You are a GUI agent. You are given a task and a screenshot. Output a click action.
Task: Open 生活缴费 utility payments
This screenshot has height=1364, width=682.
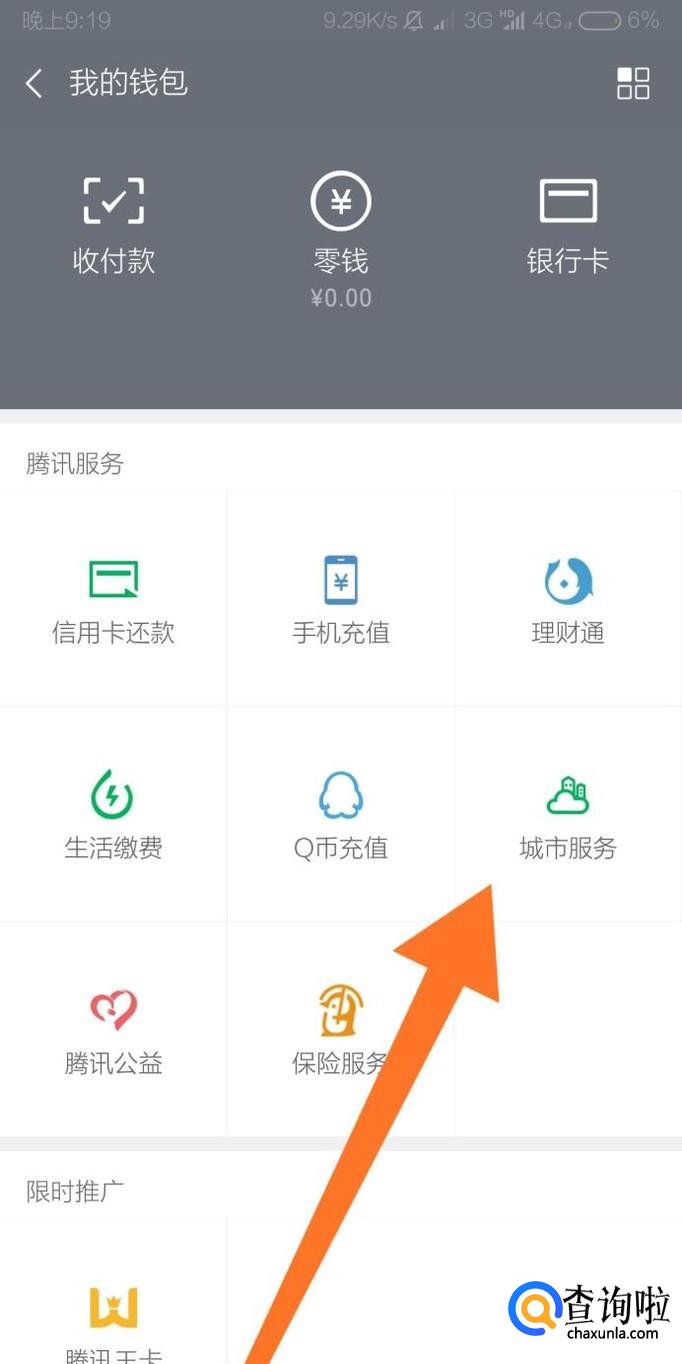[x=113, y=815]
